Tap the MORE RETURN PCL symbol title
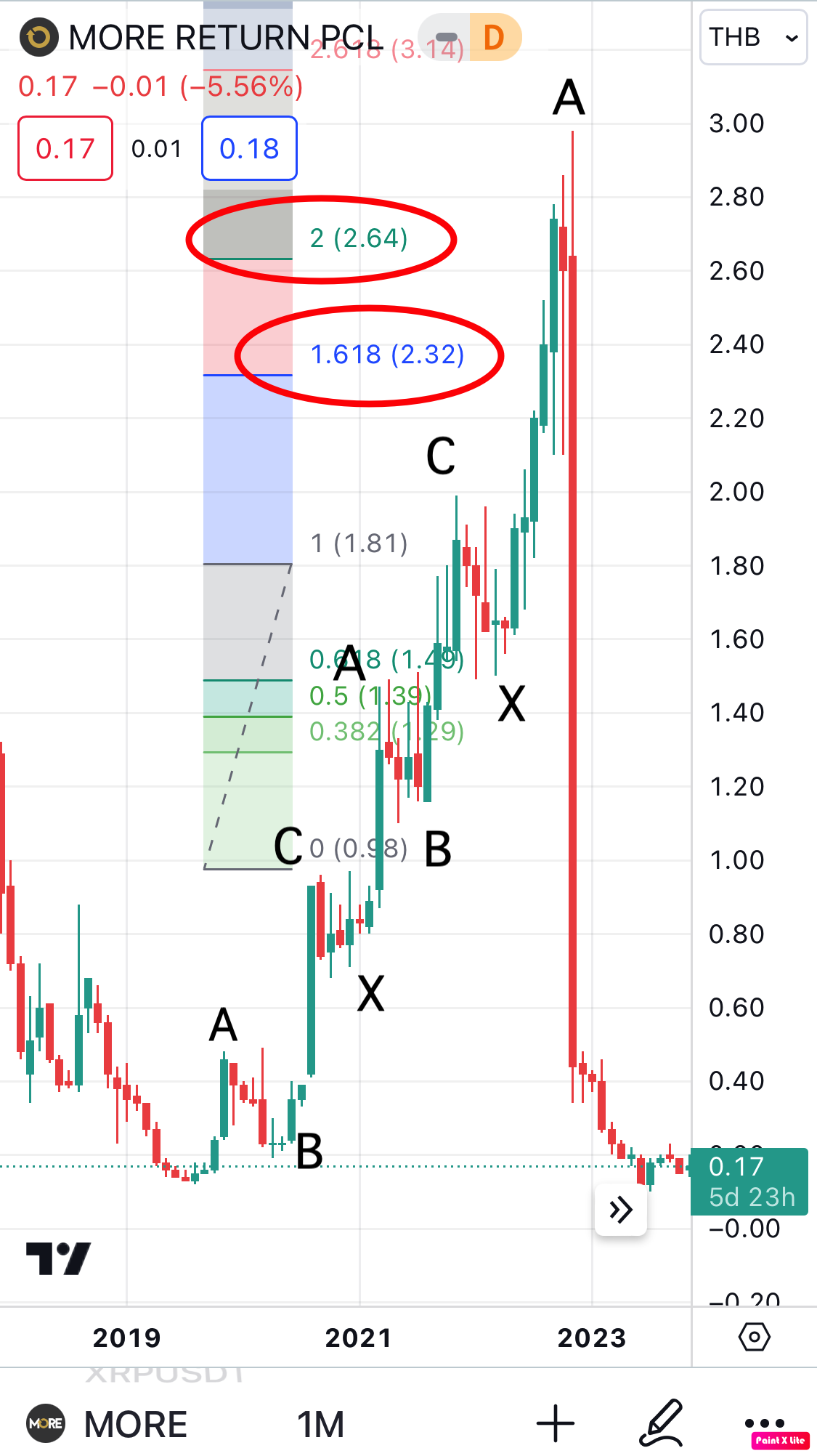817x1456 pixels. 225,37
